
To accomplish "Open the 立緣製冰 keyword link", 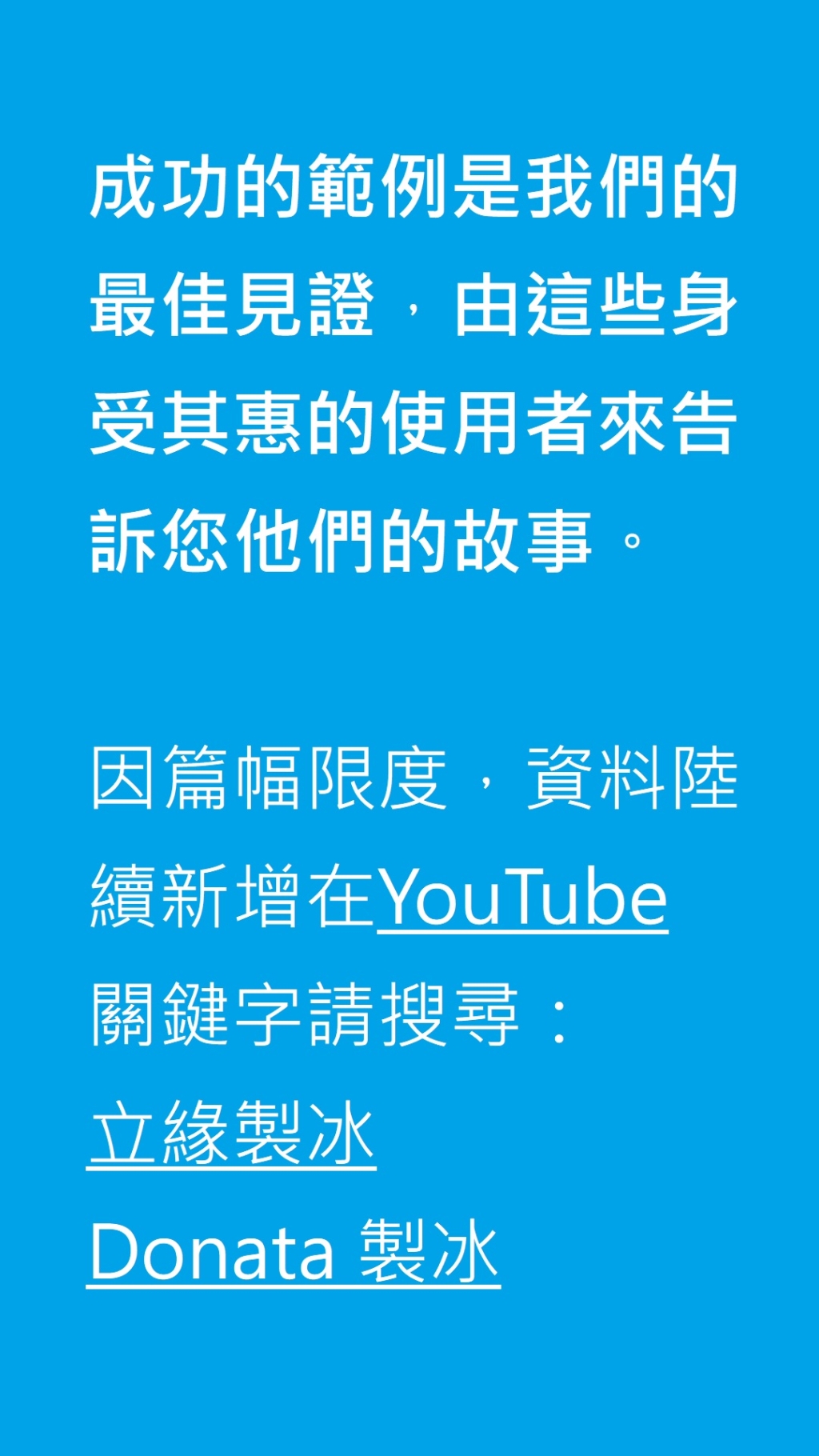I will (231, 1134).
